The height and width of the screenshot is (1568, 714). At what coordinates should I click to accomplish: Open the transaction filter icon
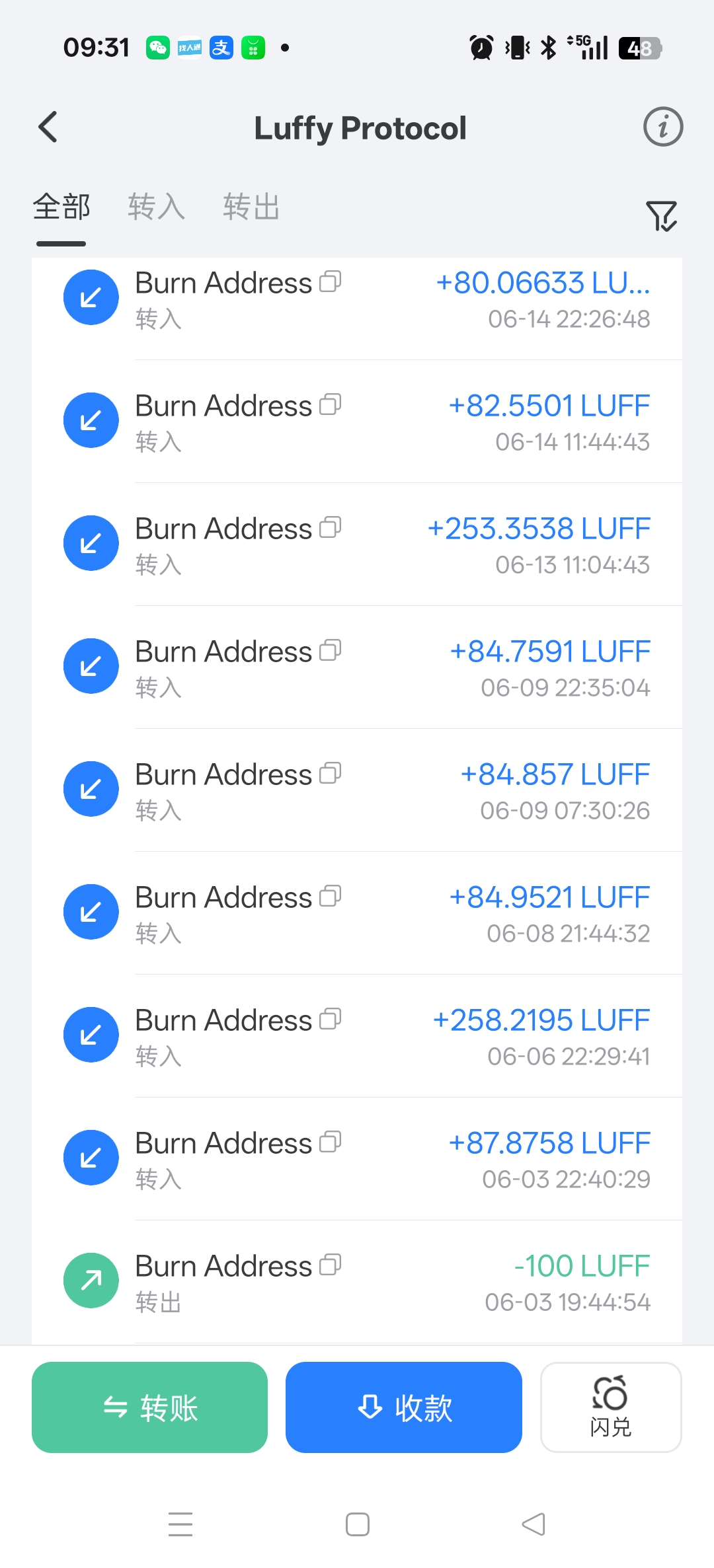[x=662, y=216]
